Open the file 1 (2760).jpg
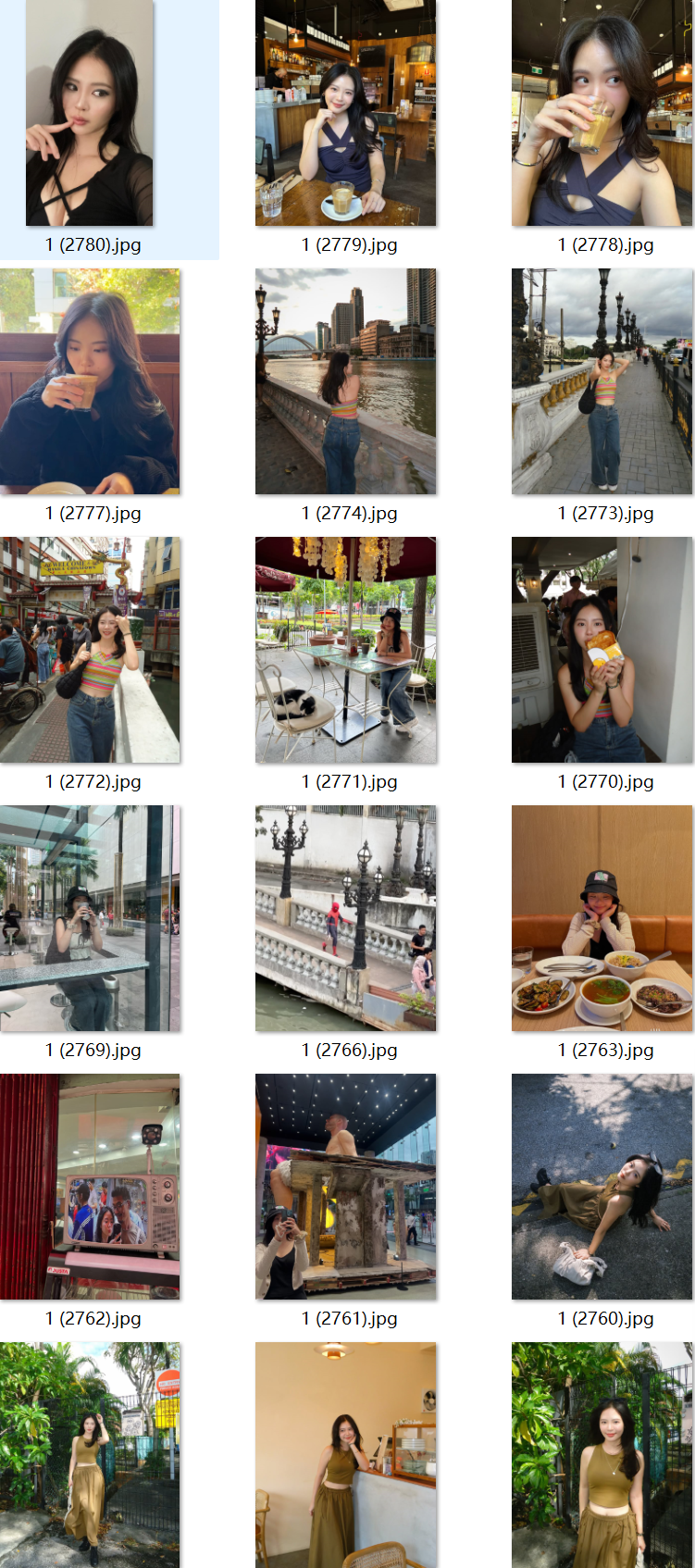 [602, 1187]
